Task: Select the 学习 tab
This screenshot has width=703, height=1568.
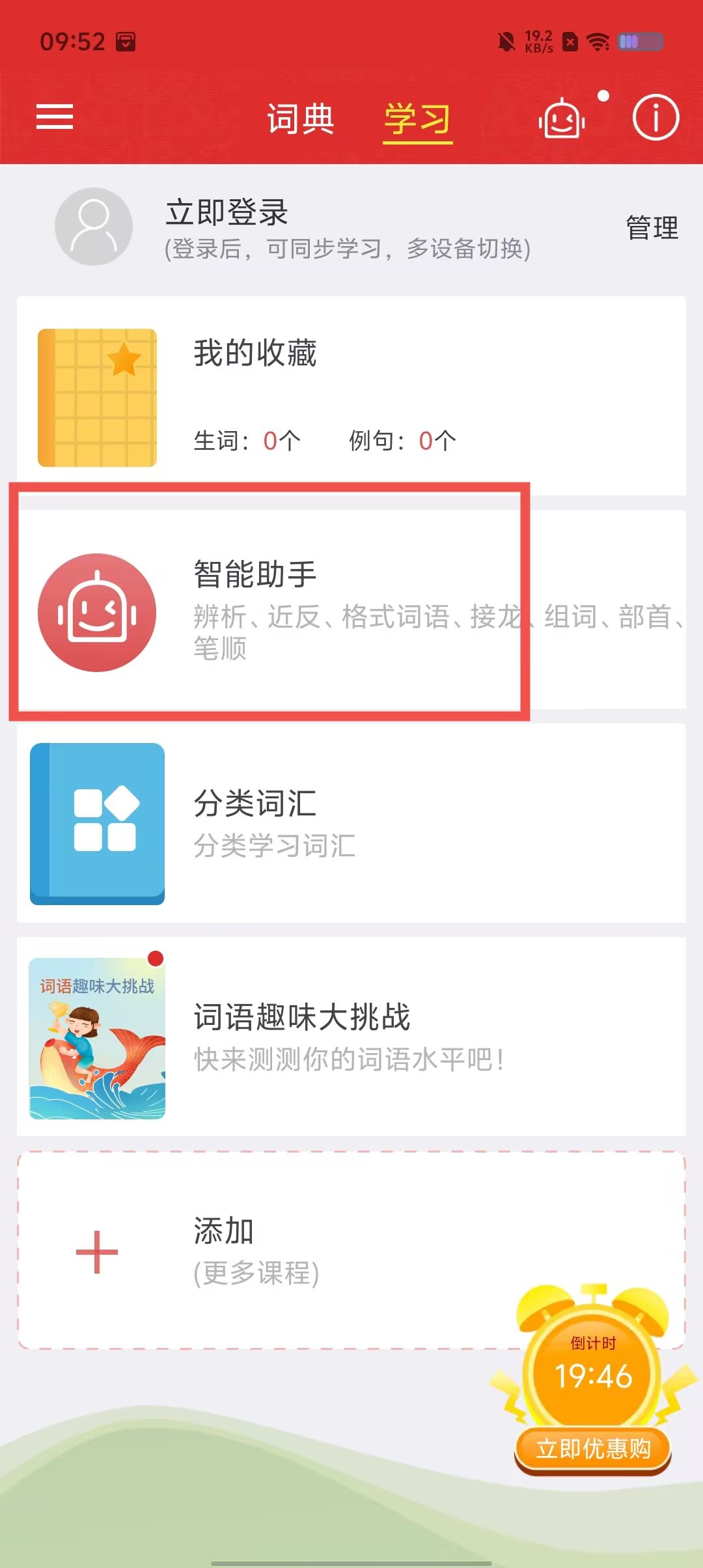Action: coord(417,120)
